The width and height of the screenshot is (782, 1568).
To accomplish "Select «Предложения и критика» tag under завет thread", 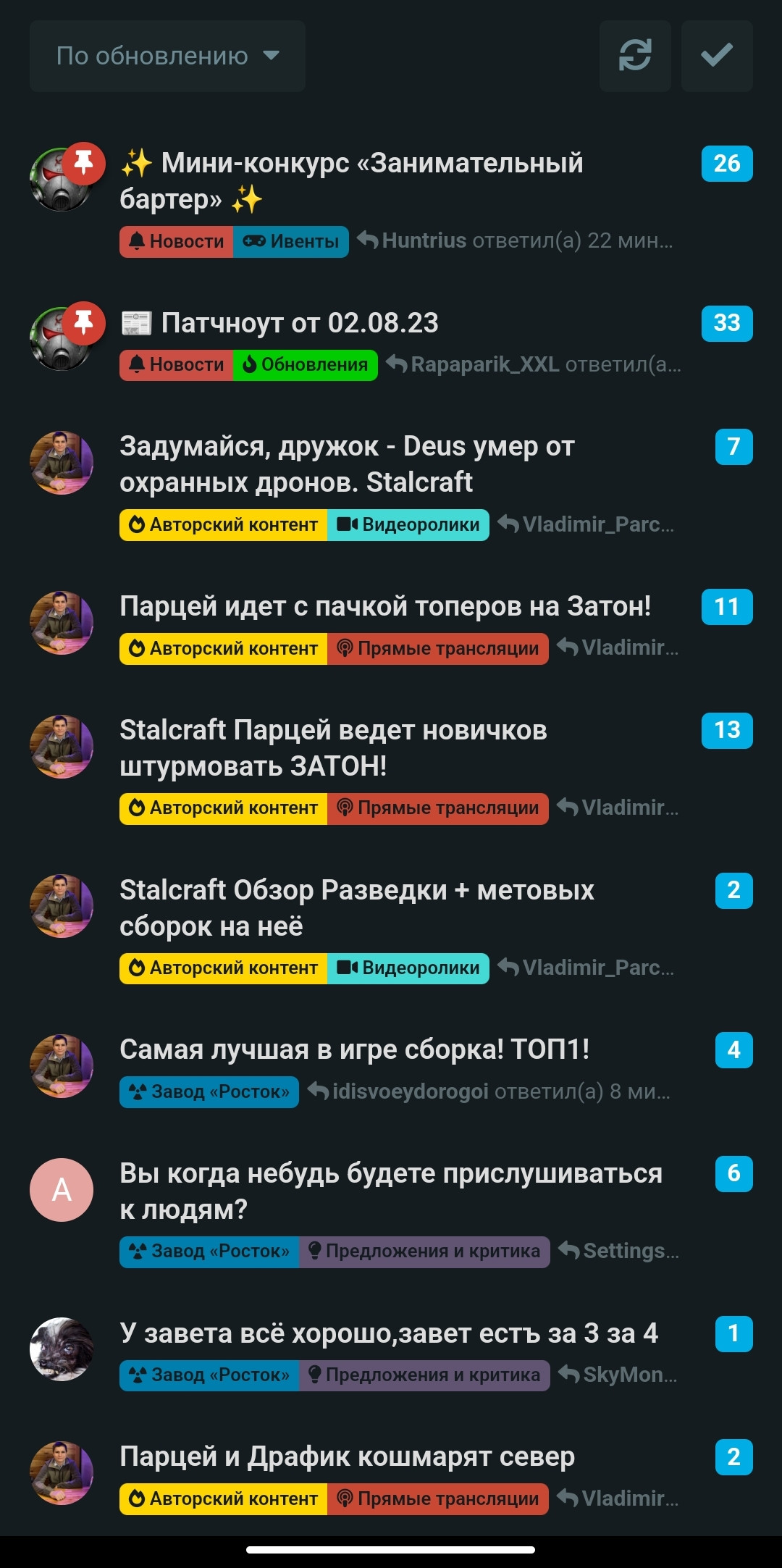I will (424, 1375).
